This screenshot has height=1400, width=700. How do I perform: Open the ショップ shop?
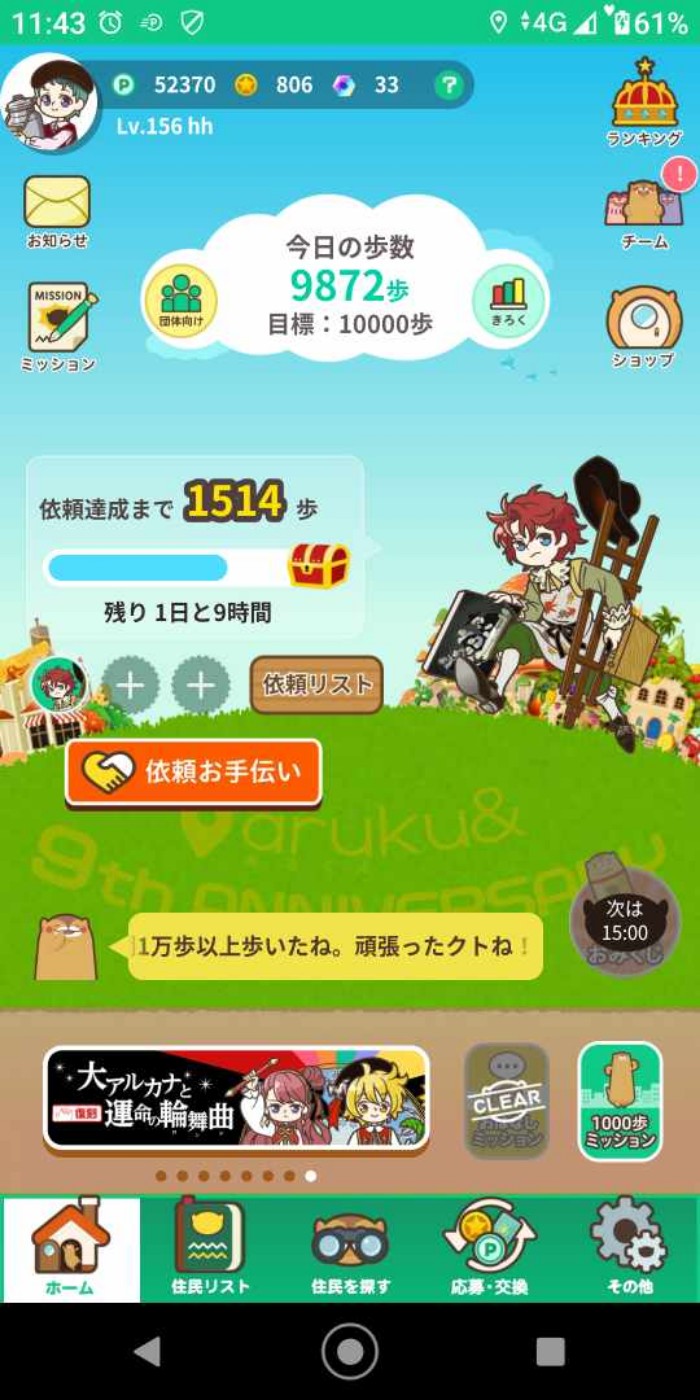pos(644,327)
